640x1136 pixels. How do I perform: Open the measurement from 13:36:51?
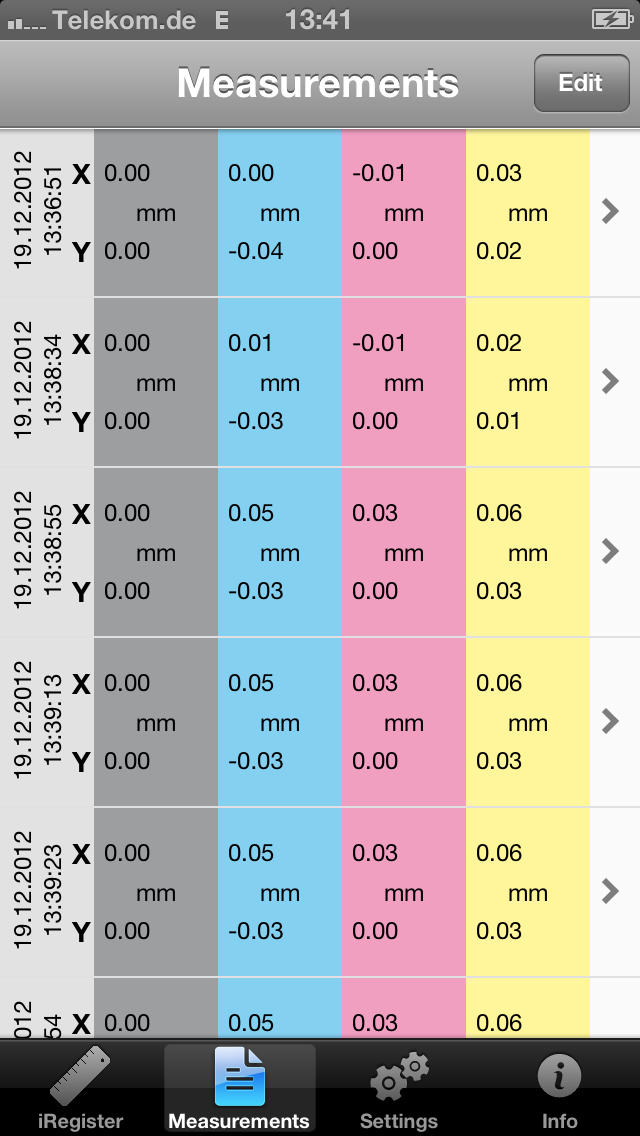pos(320,212)
